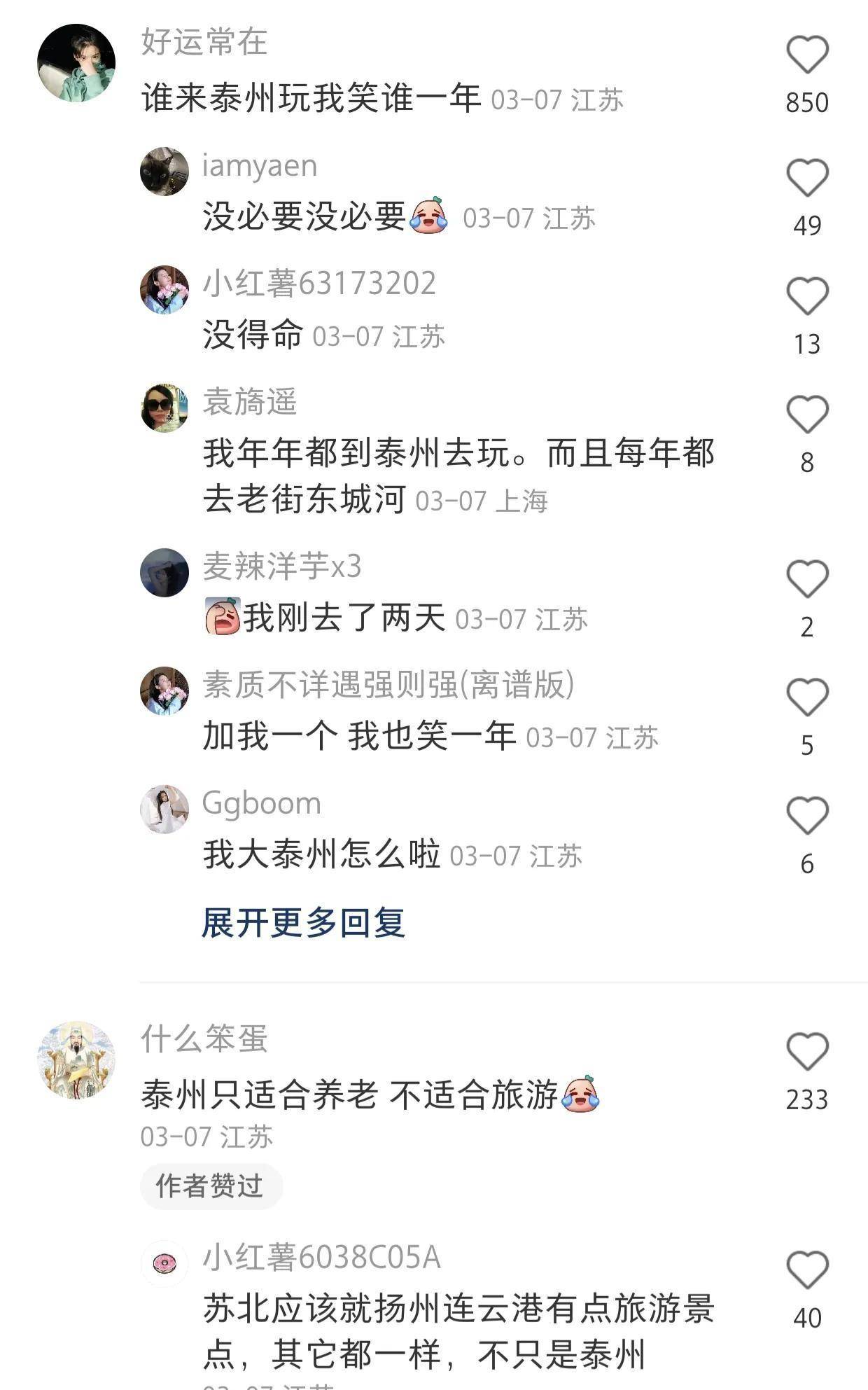Like 什么笨蛋's comment with 233 likes
Screen dimensions: 868x1390
[x=807, y=1051]
